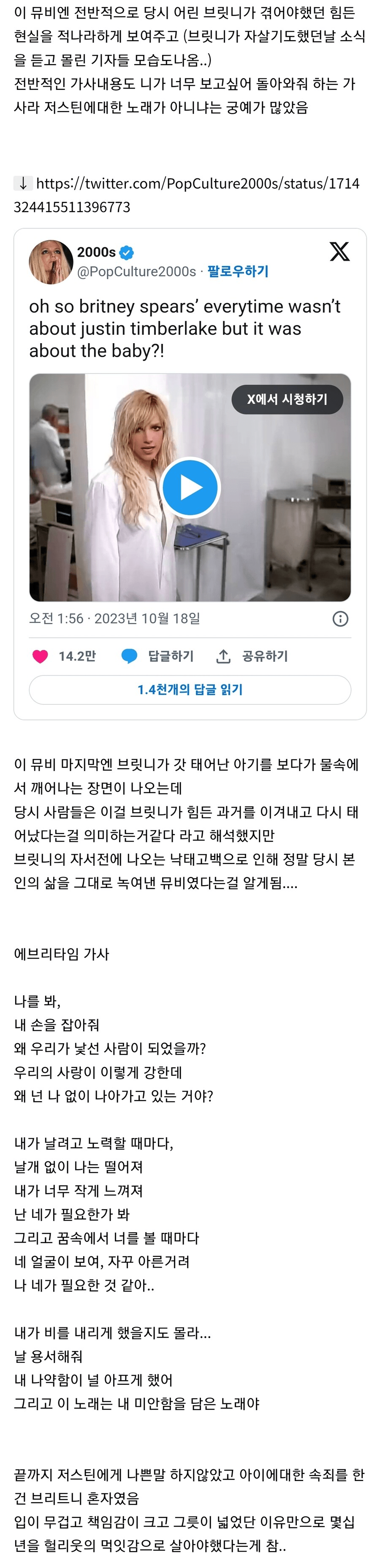Screen dimensions: 380x1568
Task: Open the 2000s account profile picture
Action: pos(51,262)
